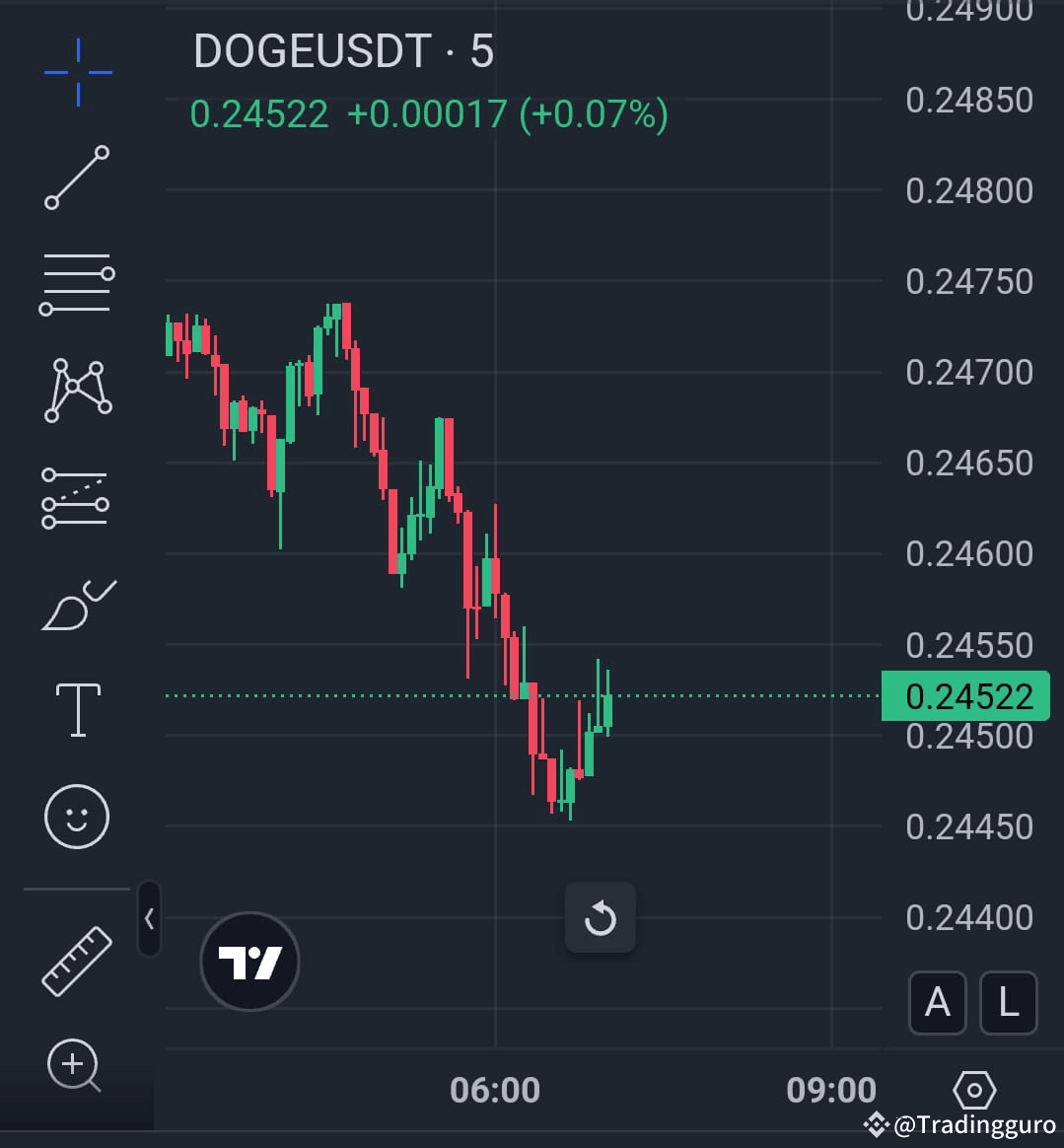This screenshot has height=1148, width=1064.
Task: Click the reset chart view button
Action: (x=601, y=918)
